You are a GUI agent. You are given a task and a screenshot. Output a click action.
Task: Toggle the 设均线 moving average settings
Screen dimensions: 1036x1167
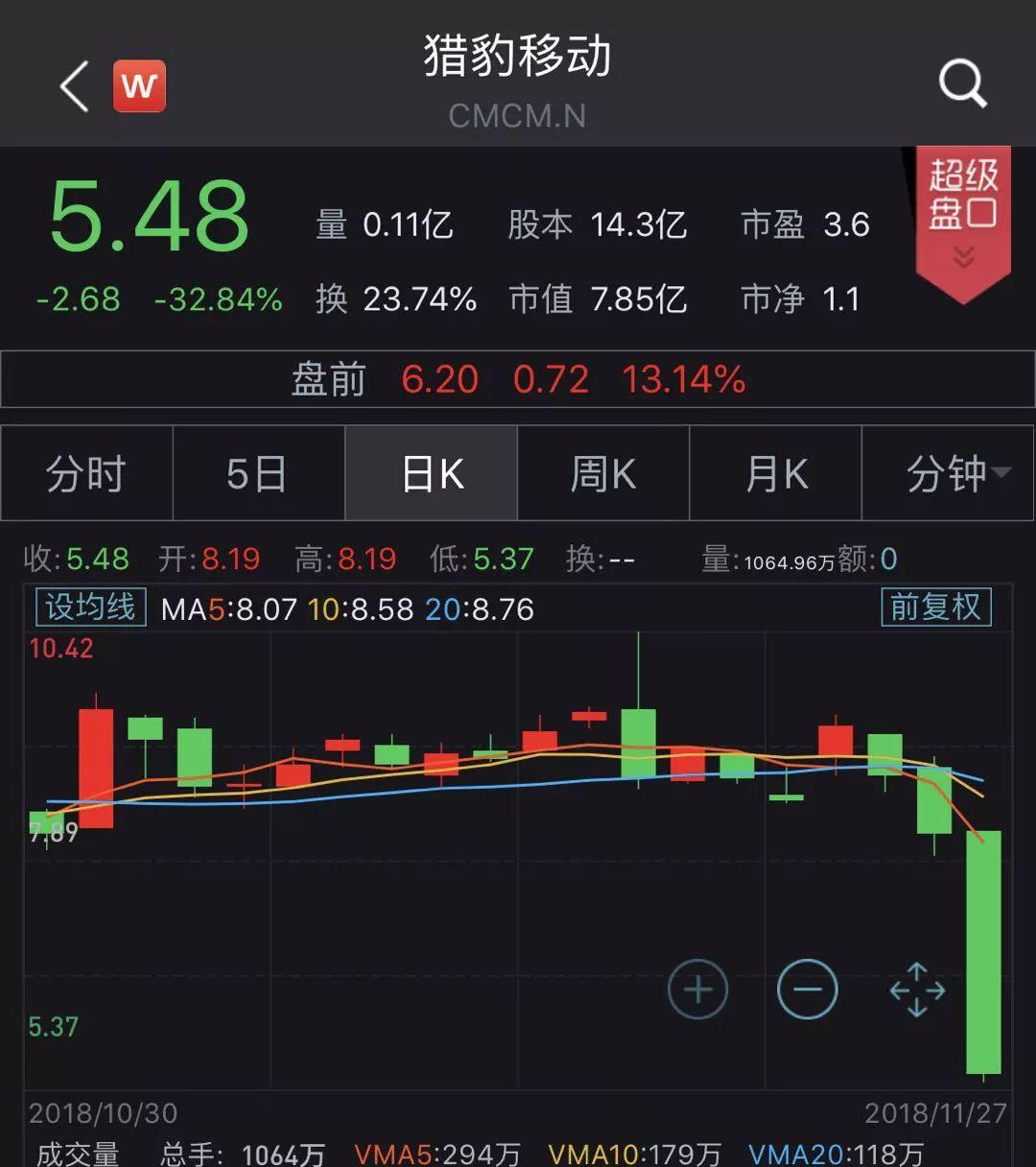pos(89,607)
